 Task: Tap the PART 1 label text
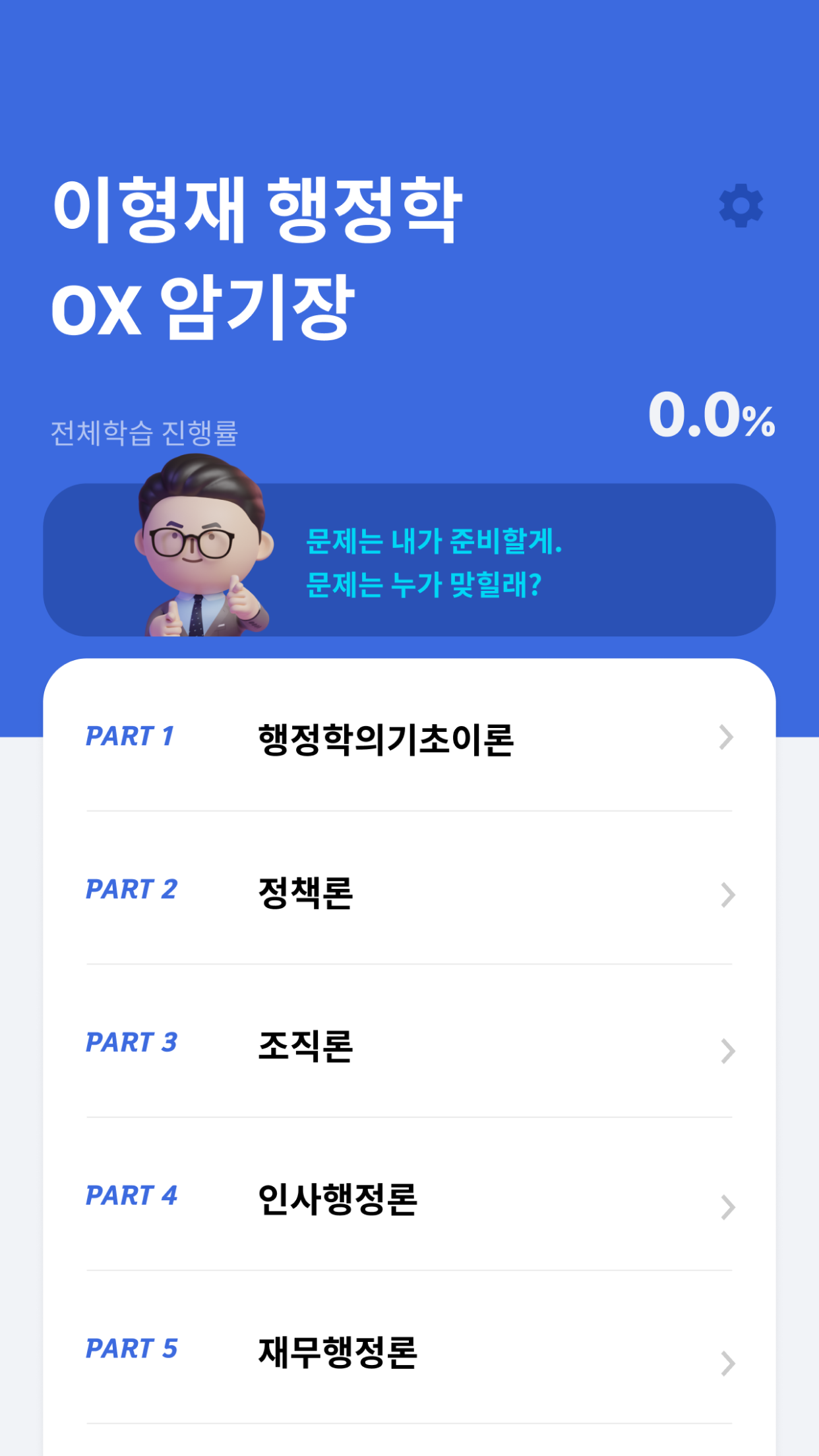131,737
